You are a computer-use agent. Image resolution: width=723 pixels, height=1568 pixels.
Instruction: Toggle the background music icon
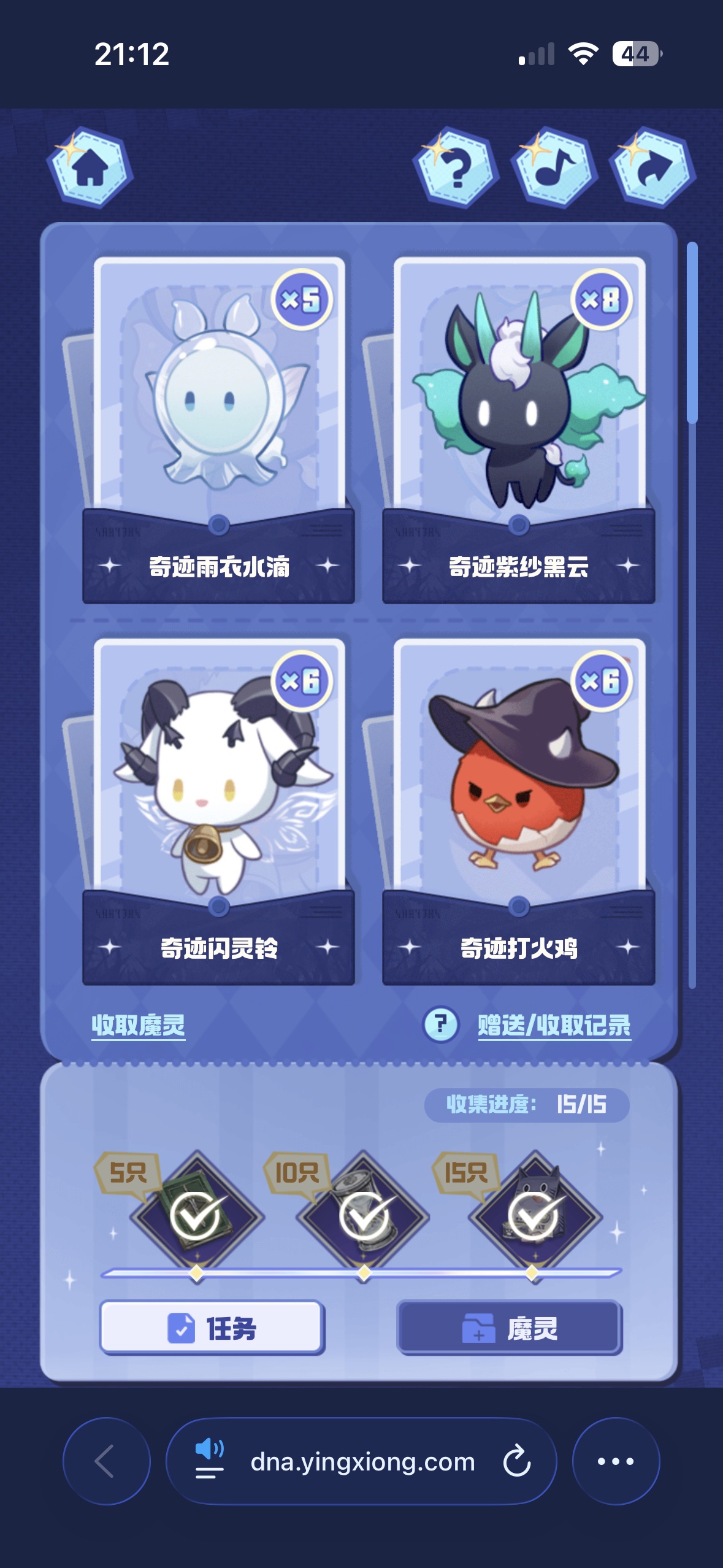click(x=553, y=169)
